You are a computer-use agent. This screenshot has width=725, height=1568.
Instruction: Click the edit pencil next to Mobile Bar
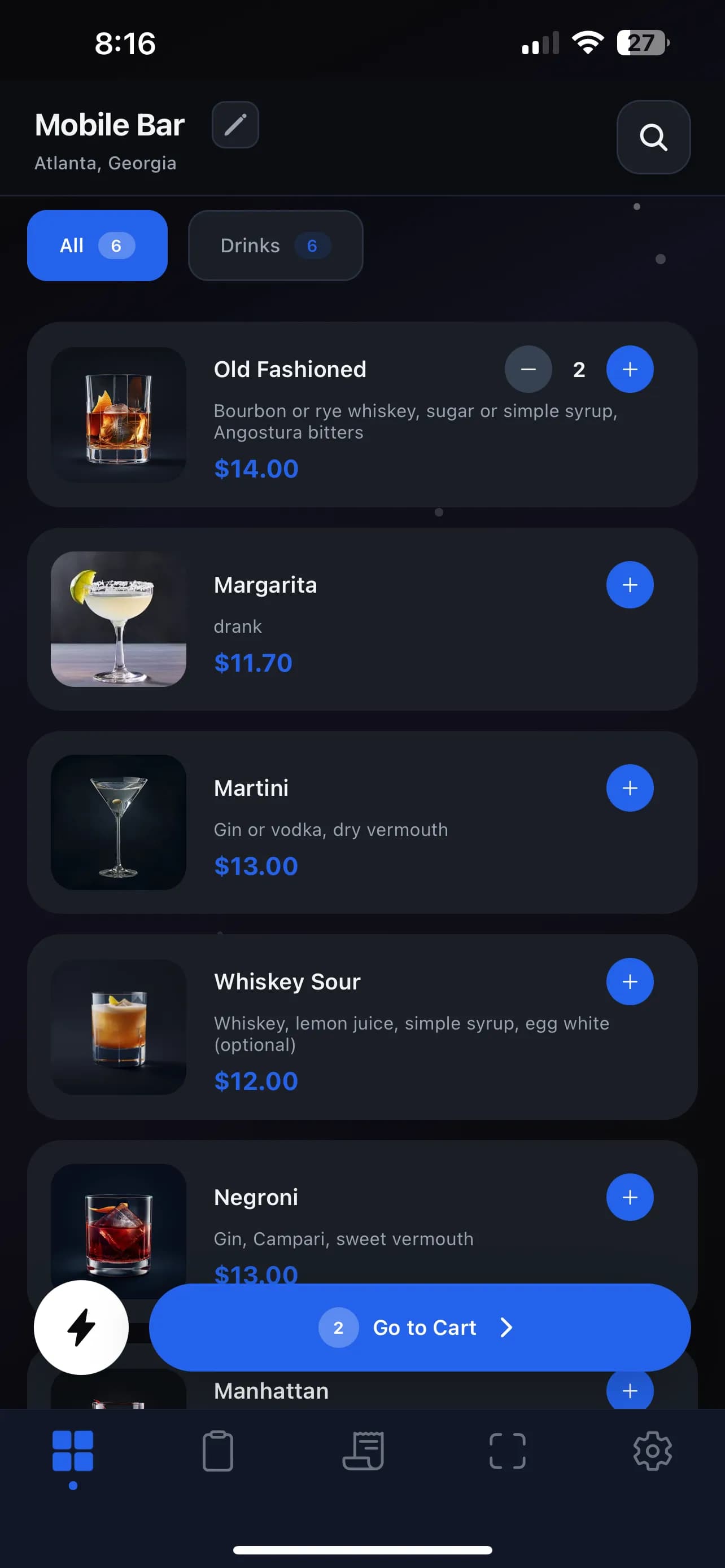(x=235, y=125)
